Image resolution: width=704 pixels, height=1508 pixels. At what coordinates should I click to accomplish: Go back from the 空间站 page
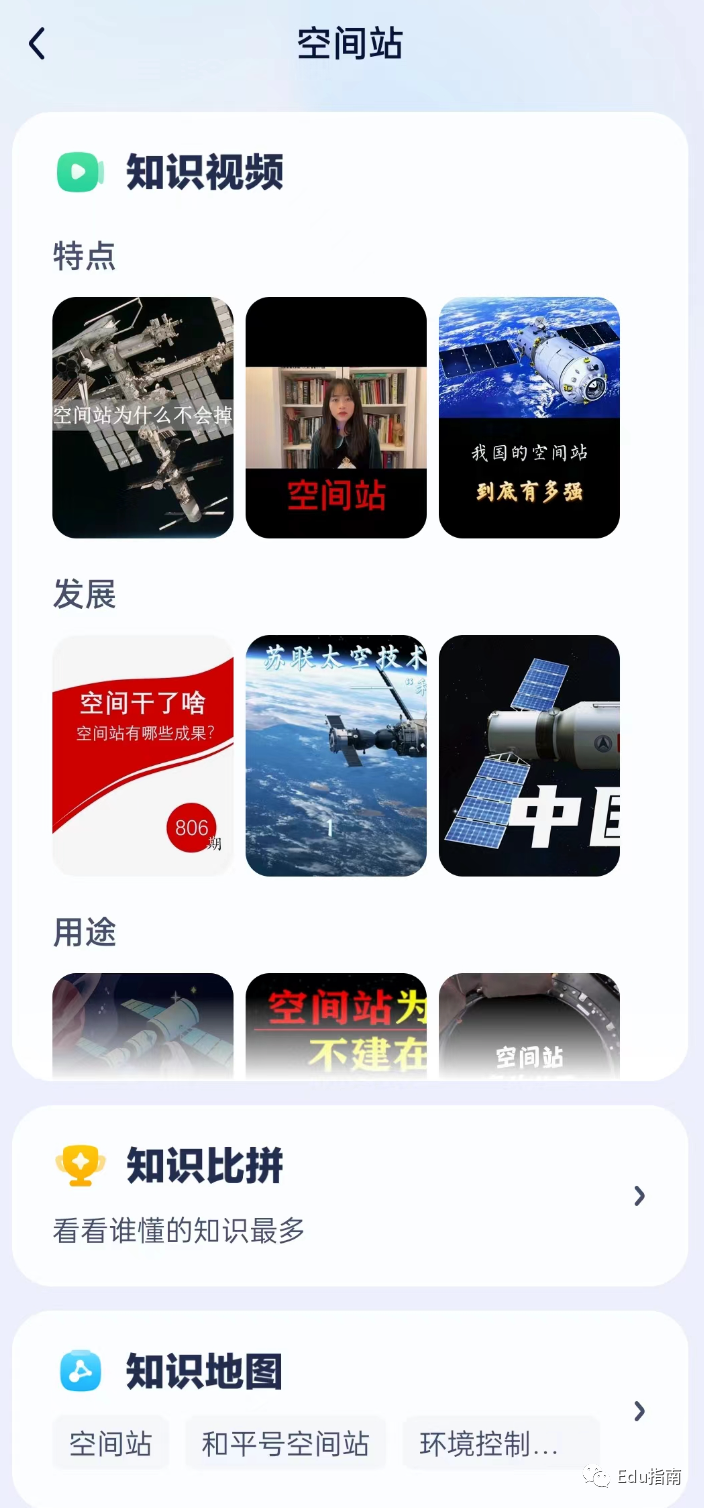(x=37, y=44)
